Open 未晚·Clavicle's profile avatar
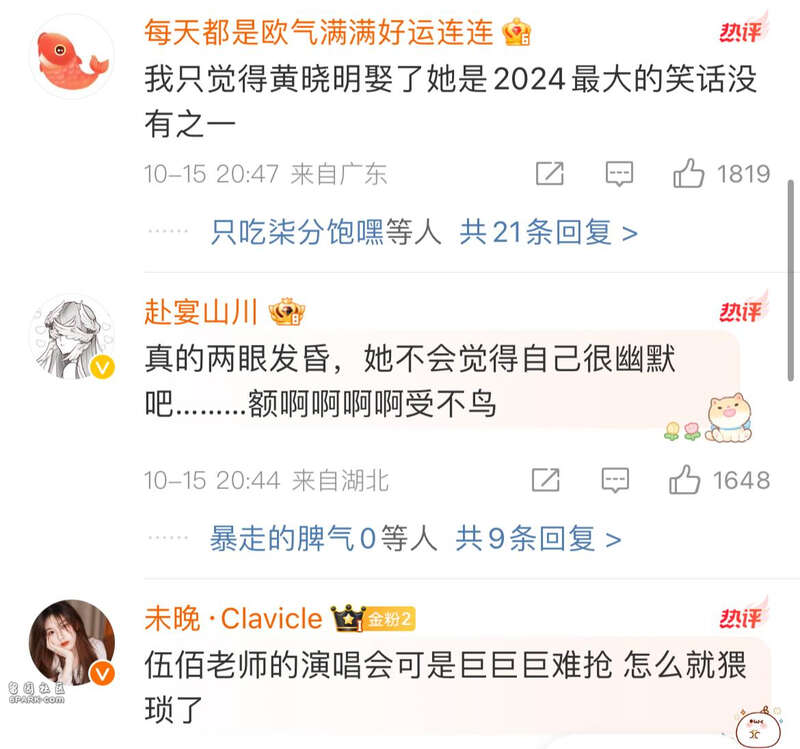 tap(71, 643)
